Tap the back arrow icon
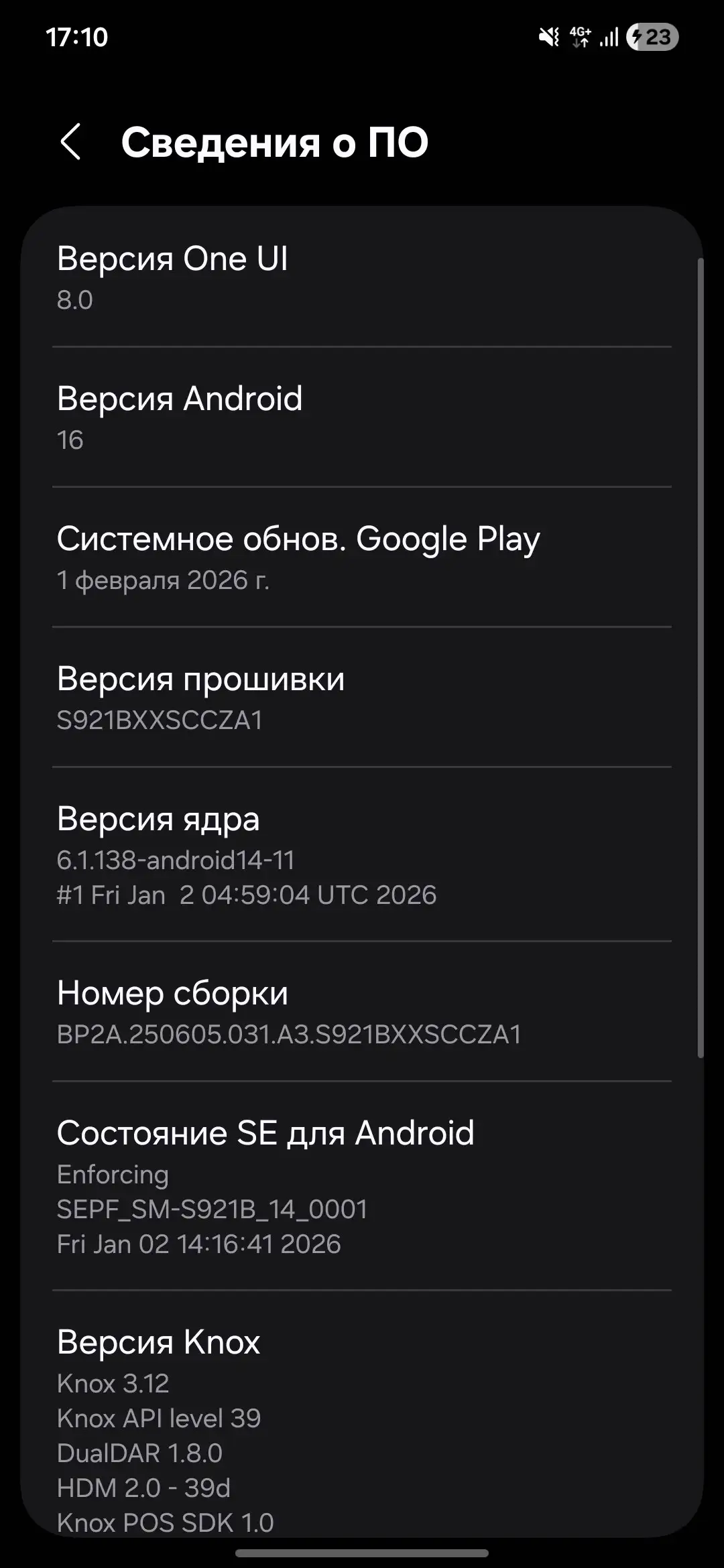724x1568 pixels. click(72, 142)
